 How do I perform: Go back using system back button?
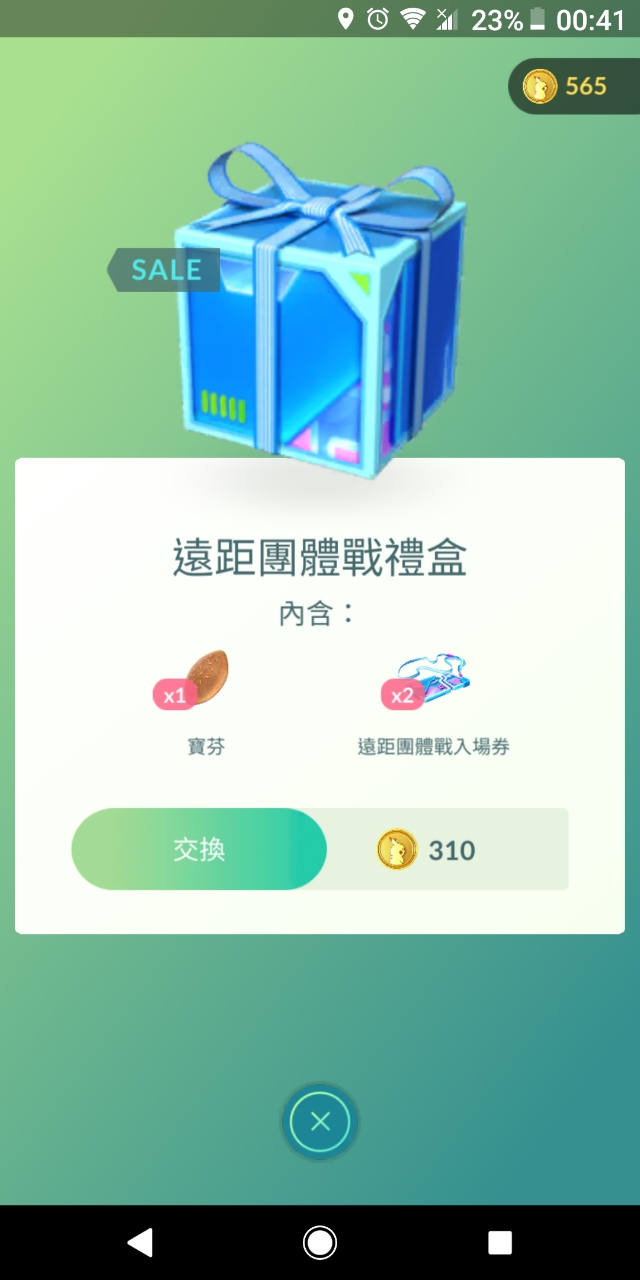pos(140,1242)
